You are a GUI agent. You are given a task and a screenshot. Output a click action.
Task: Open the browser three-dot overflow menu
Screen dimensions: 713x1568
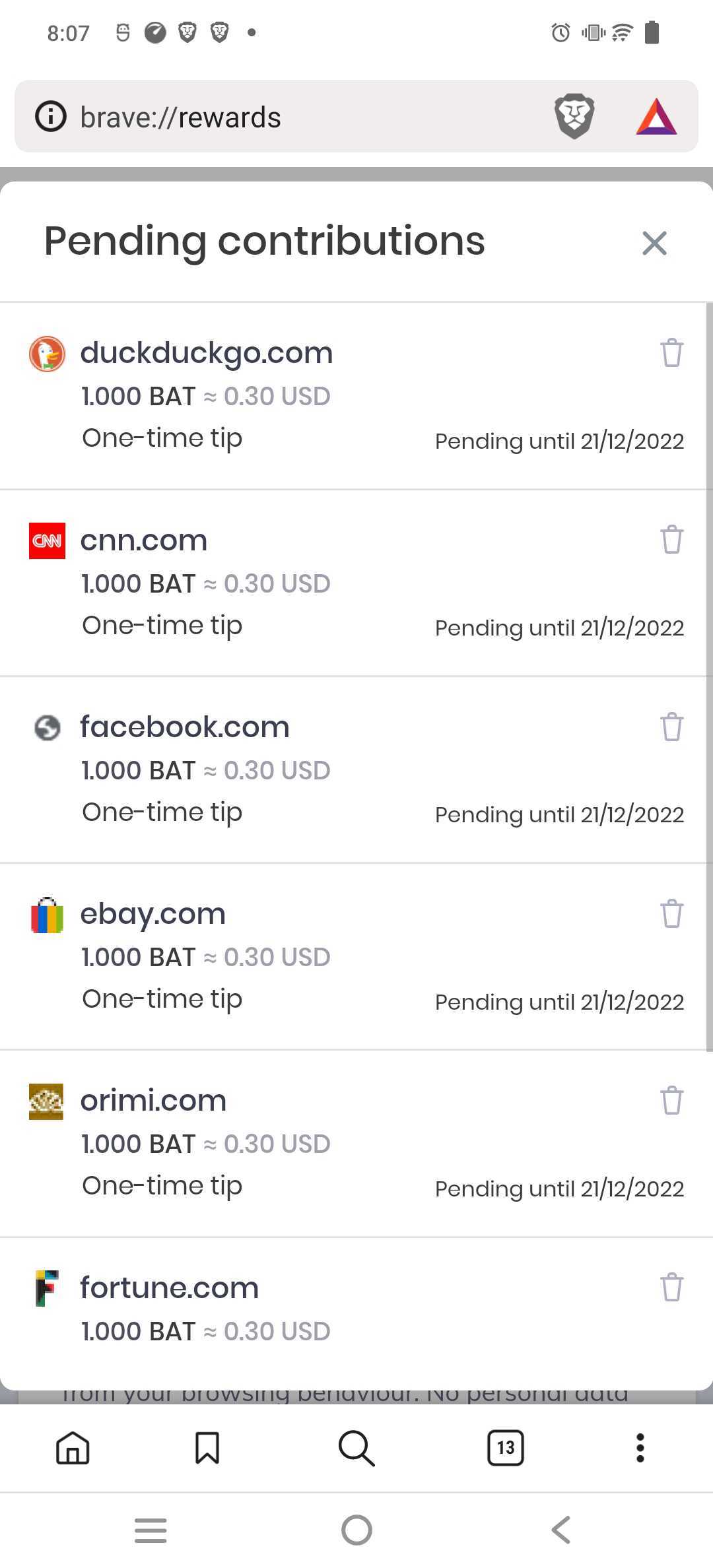(x=640, y=1449)
